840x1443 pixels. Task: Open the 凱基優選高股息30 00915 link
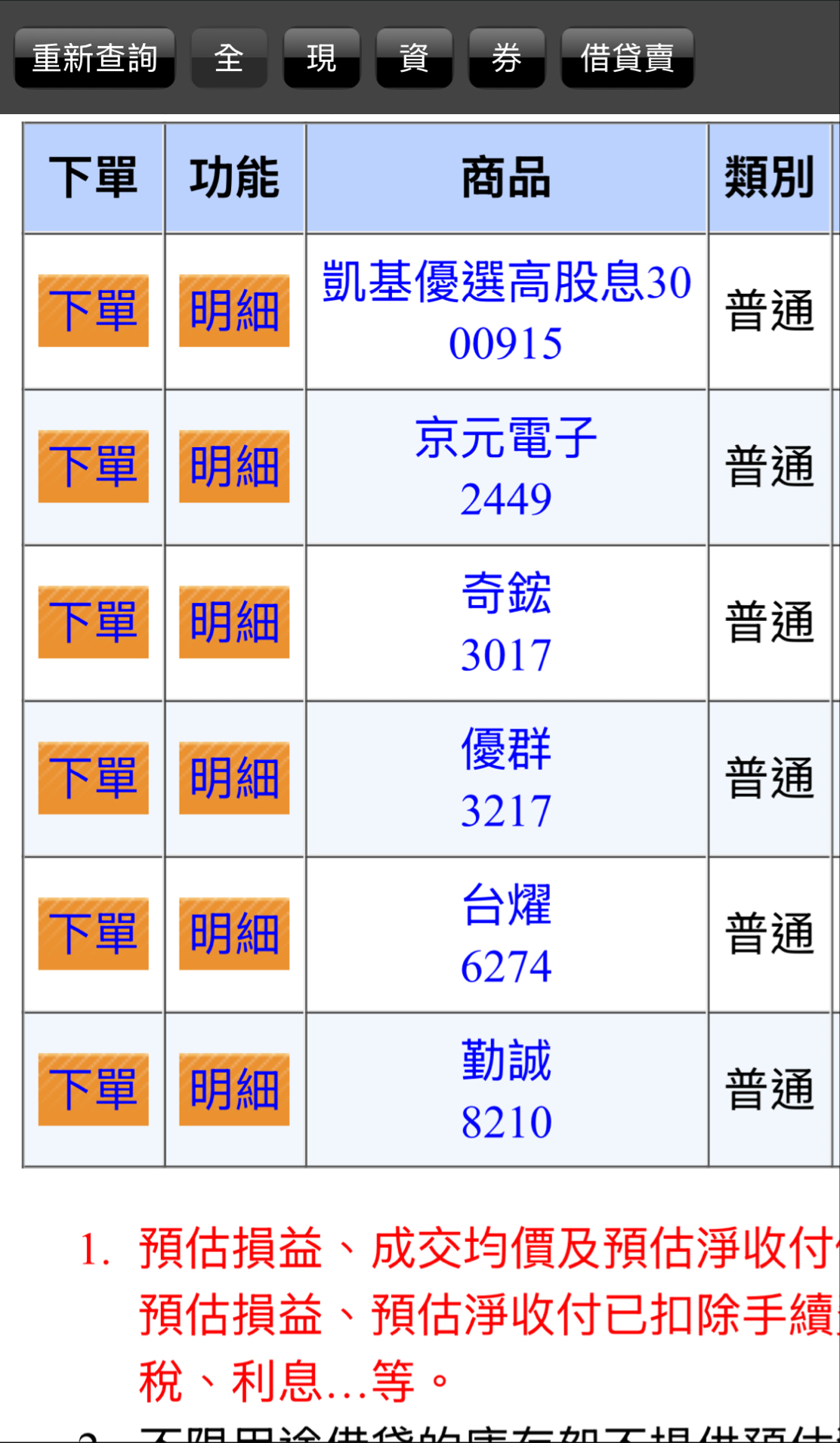506,312
